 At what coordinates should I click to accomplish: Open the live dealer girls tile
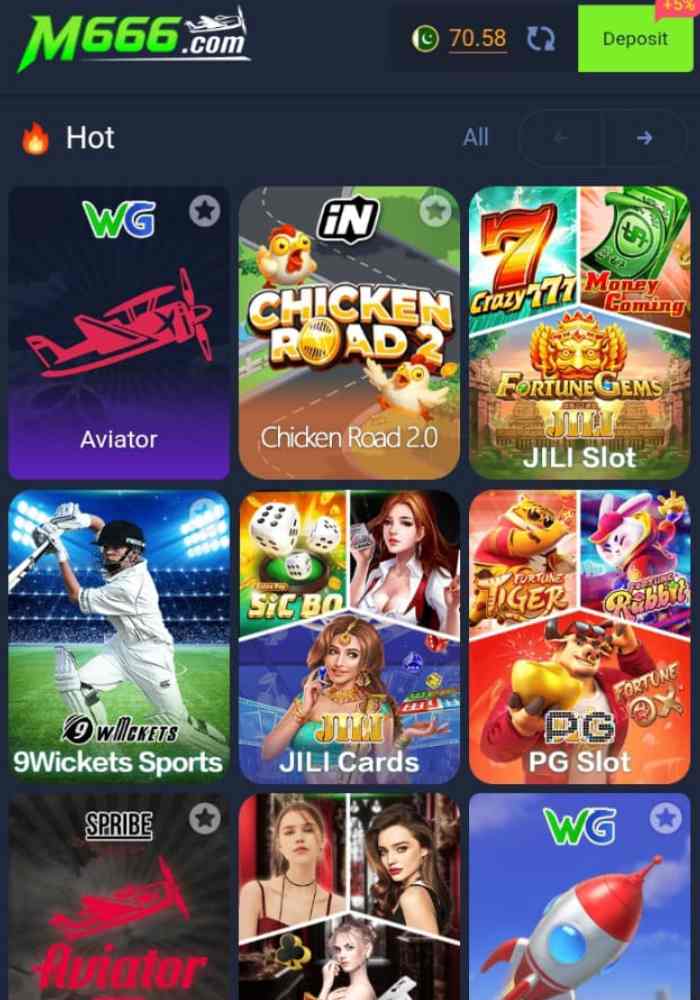349,900
